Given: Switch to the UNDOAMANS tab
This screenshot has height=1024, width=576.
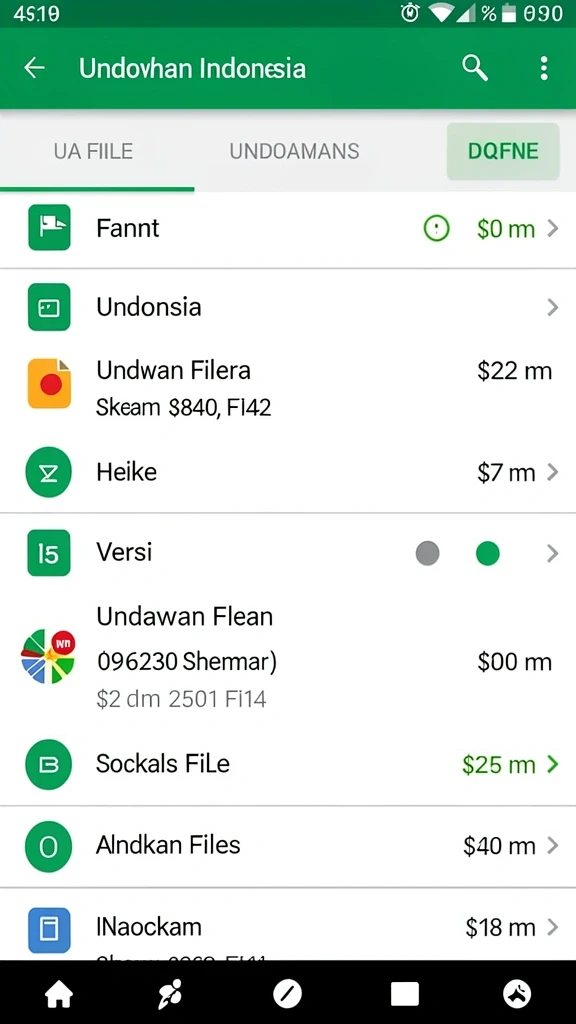Looking at the screenshot, I should click(x=294, y=152).
